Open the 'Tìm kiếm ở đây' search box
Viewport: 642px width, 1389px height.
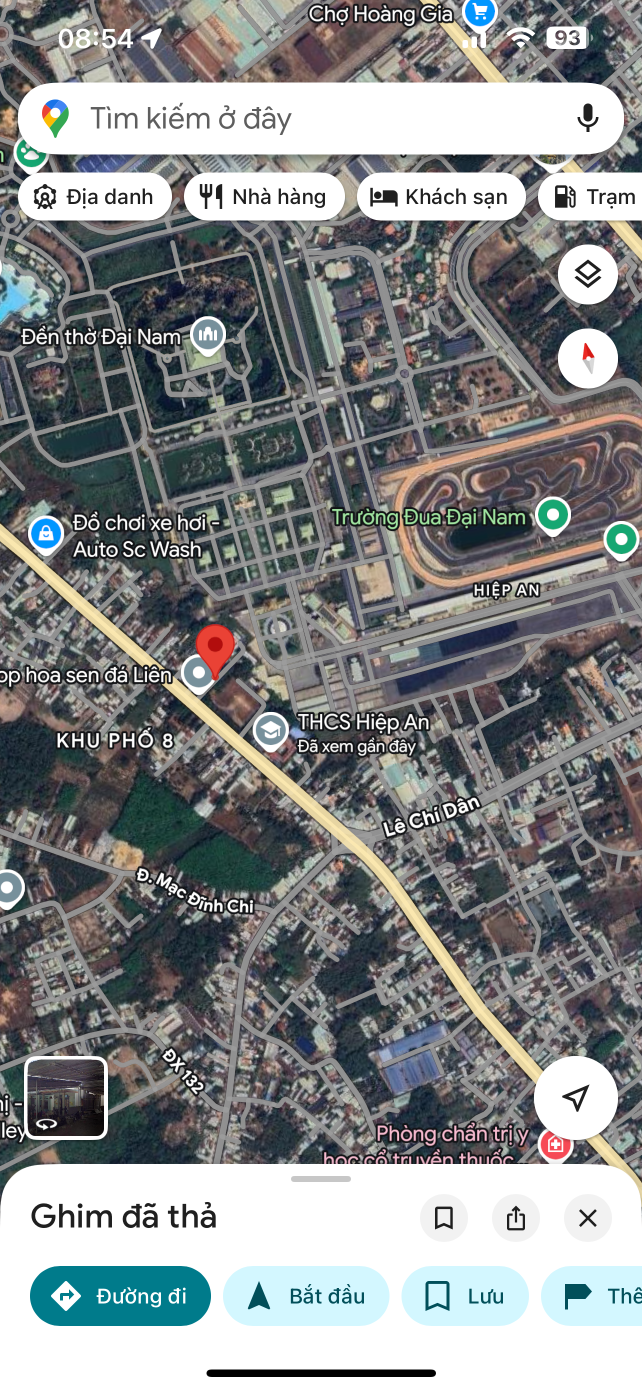(300, 119)
